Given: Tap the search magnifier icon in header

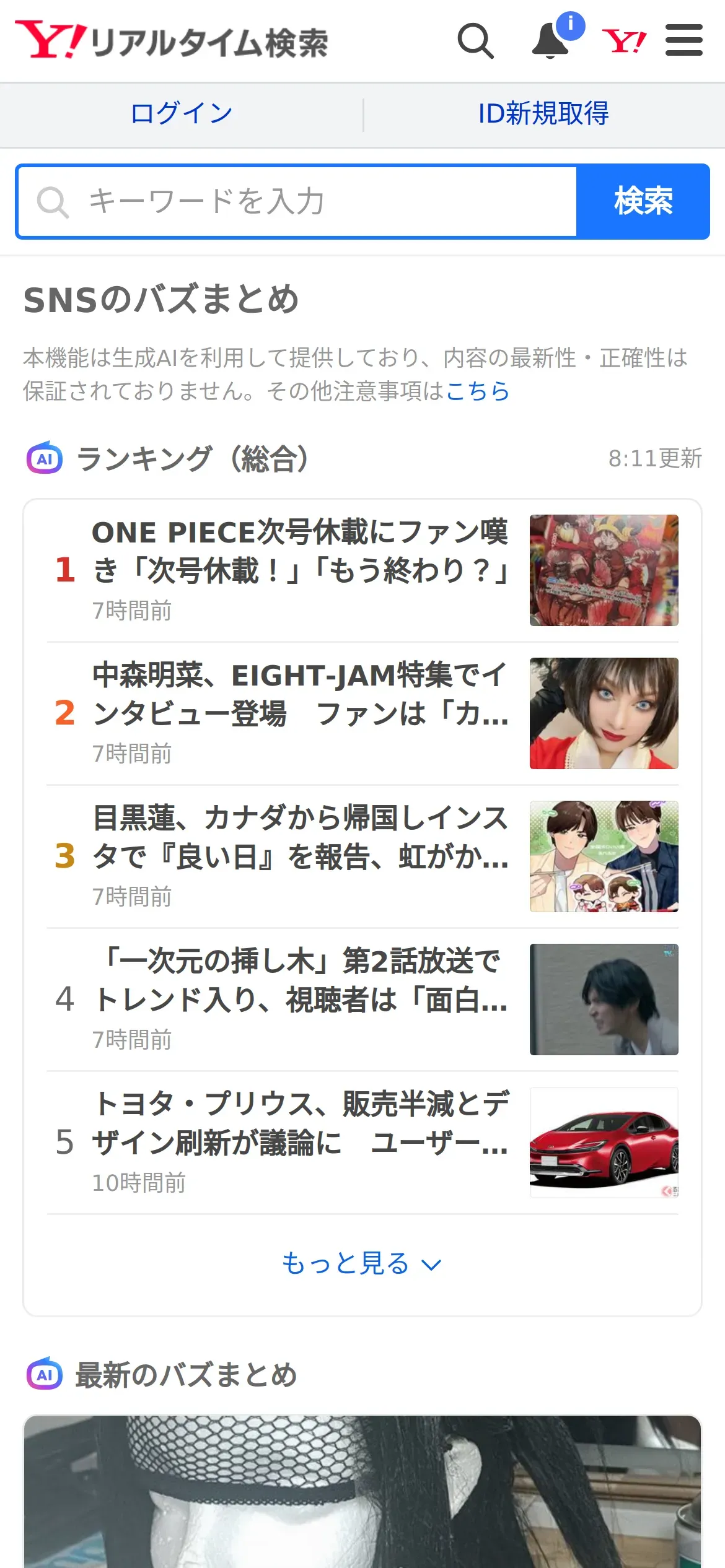Looking at the screenshot, I should [x=476, y=41].
